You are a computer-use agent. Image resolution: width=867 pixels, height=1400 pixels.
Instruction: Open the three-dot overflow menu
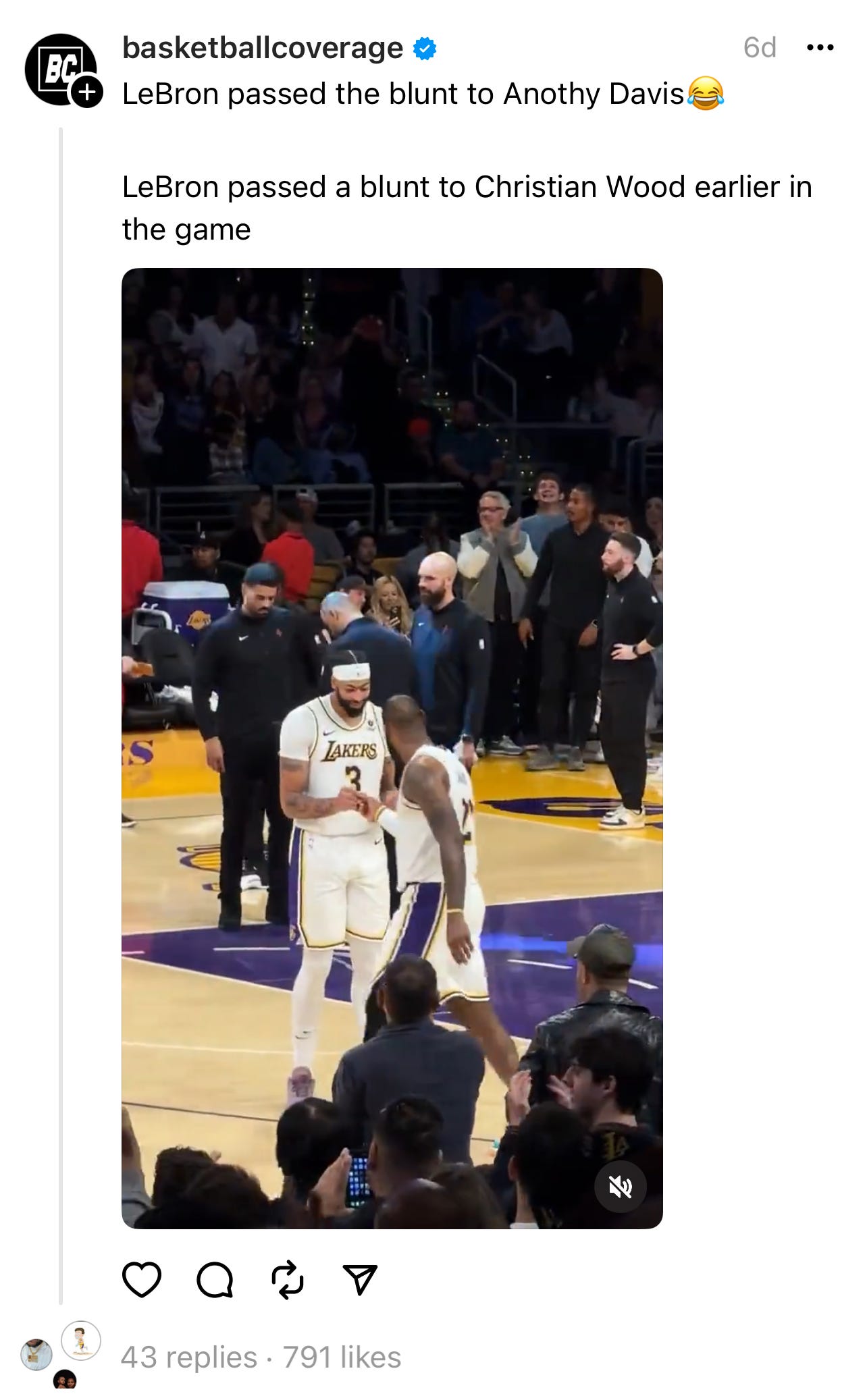(x=820, y=48)
